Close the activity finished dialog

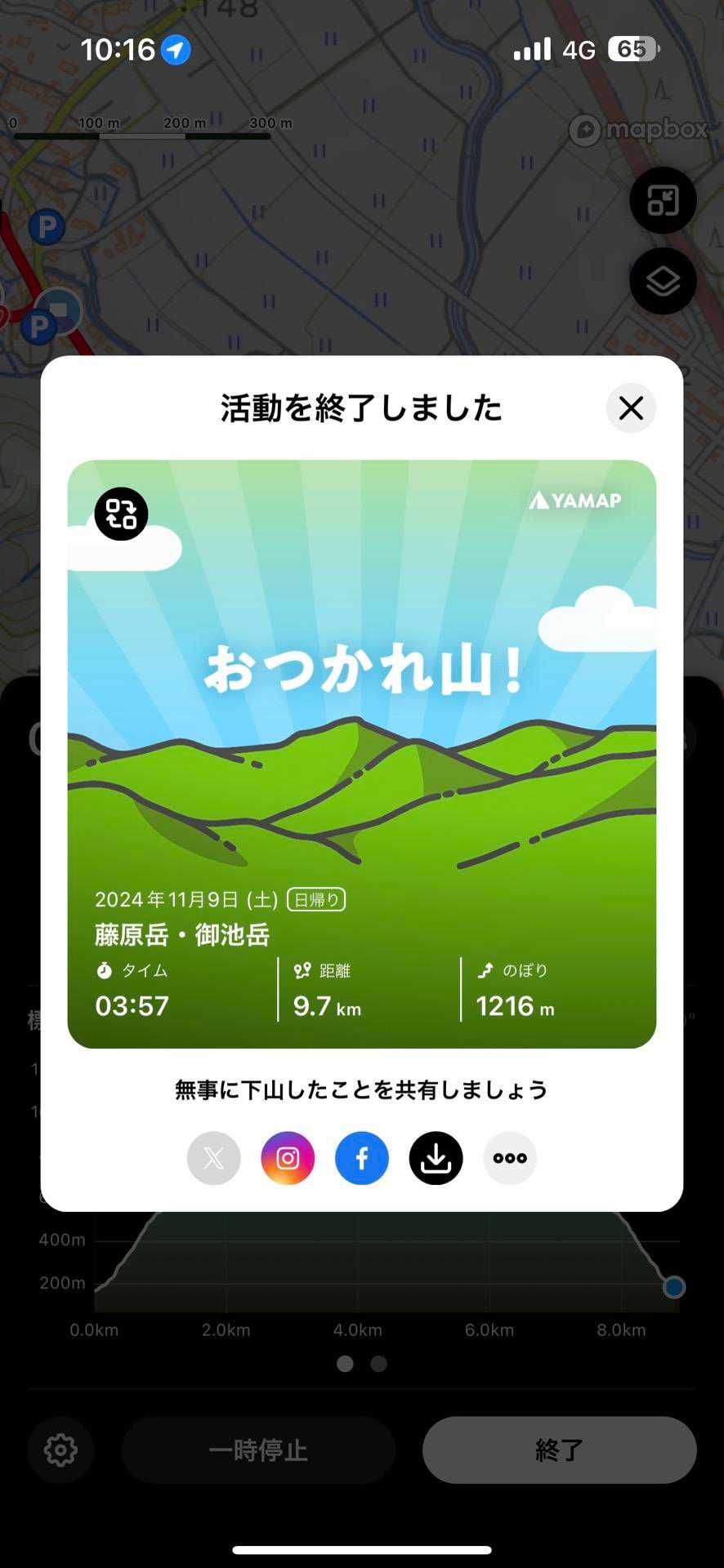tap(631, 408)
